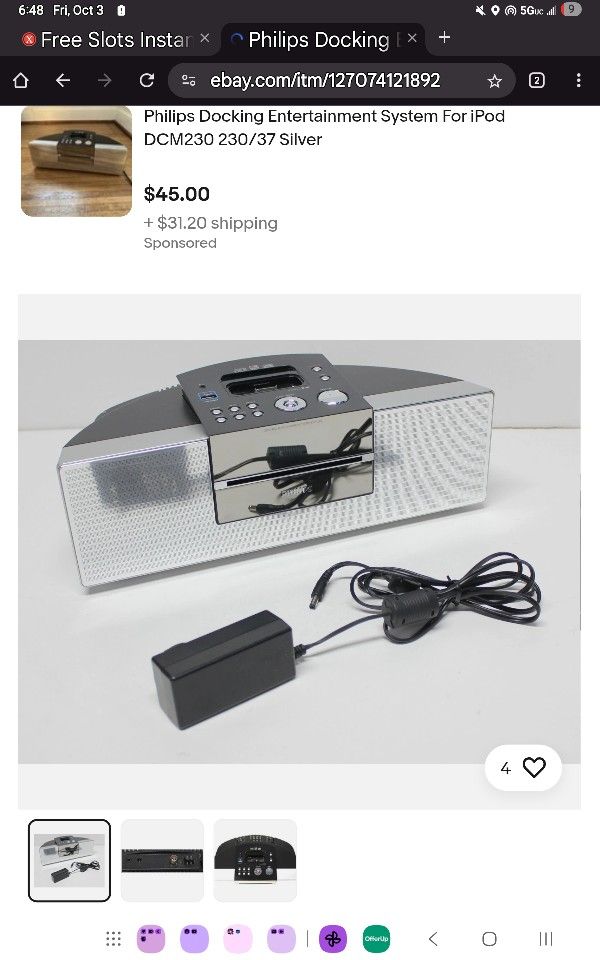Screen dimensions: 600x960
Task: Open the OfferUp app from the taskbar
Action: [376, 939]
